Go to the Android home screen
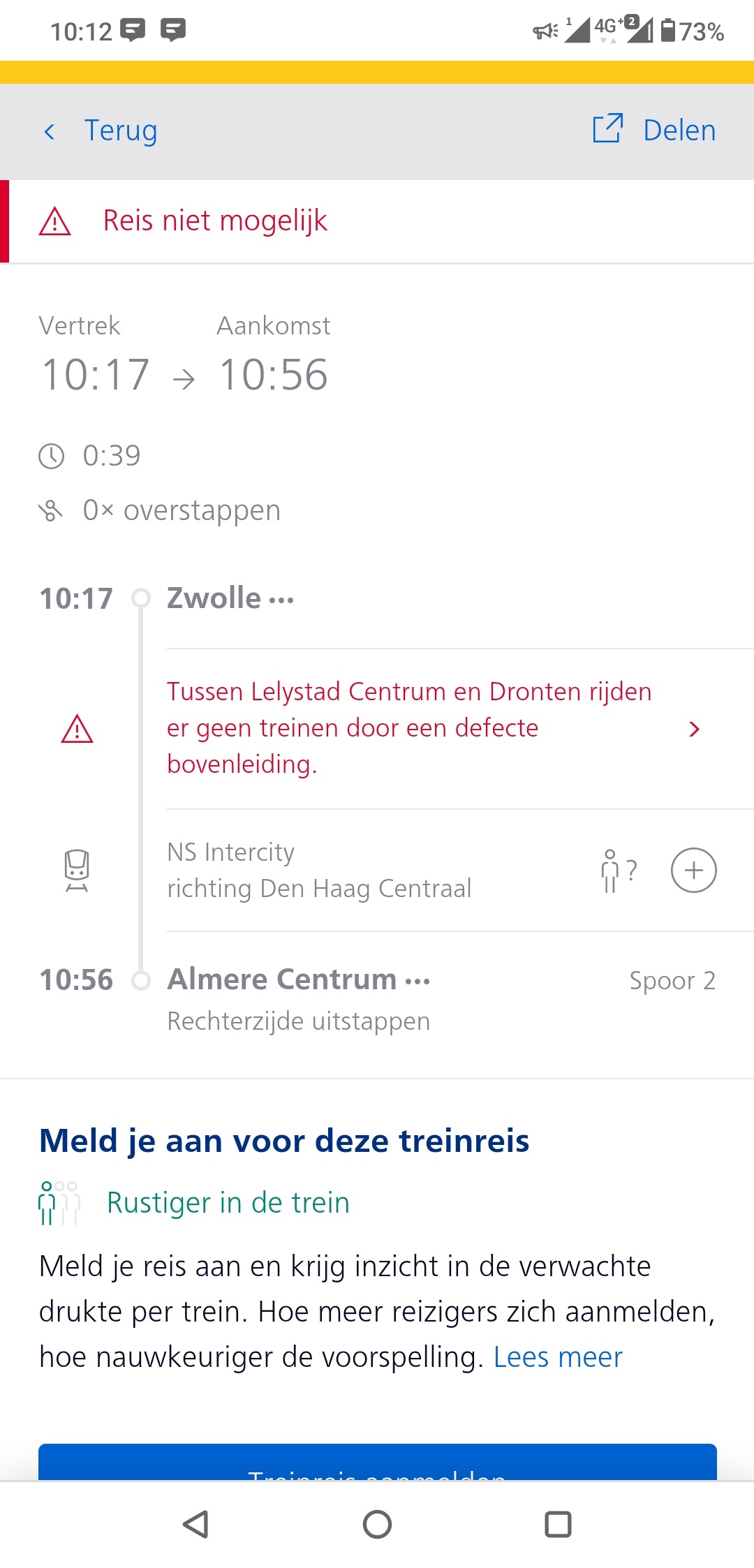This screenshot has height=1568, width=754. [377, 1524]
